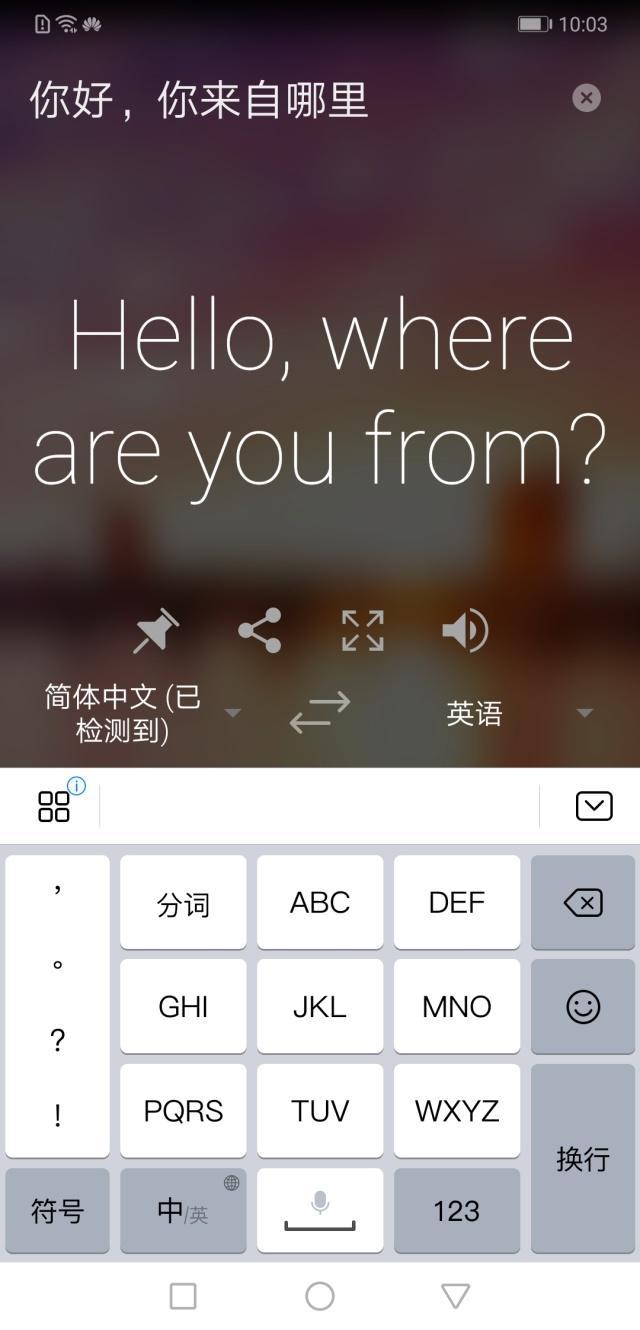The height and width of the screenshot is (1330, 640).
Task: Open the 符号 symbols keyboard
Action: [57, 1211]
